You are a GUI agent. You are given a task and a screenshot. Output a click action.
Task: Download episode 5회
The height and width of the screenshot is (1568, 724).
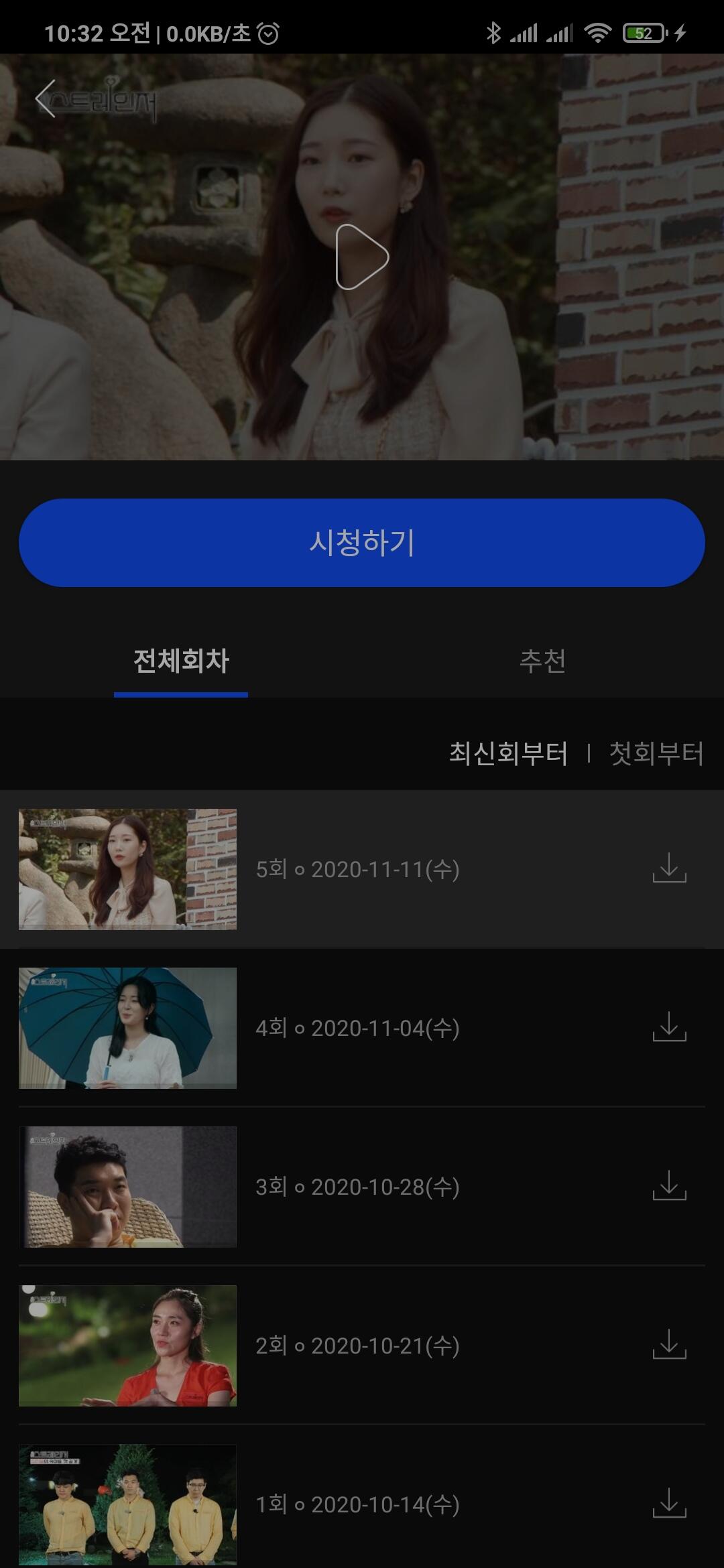[669, 868]
